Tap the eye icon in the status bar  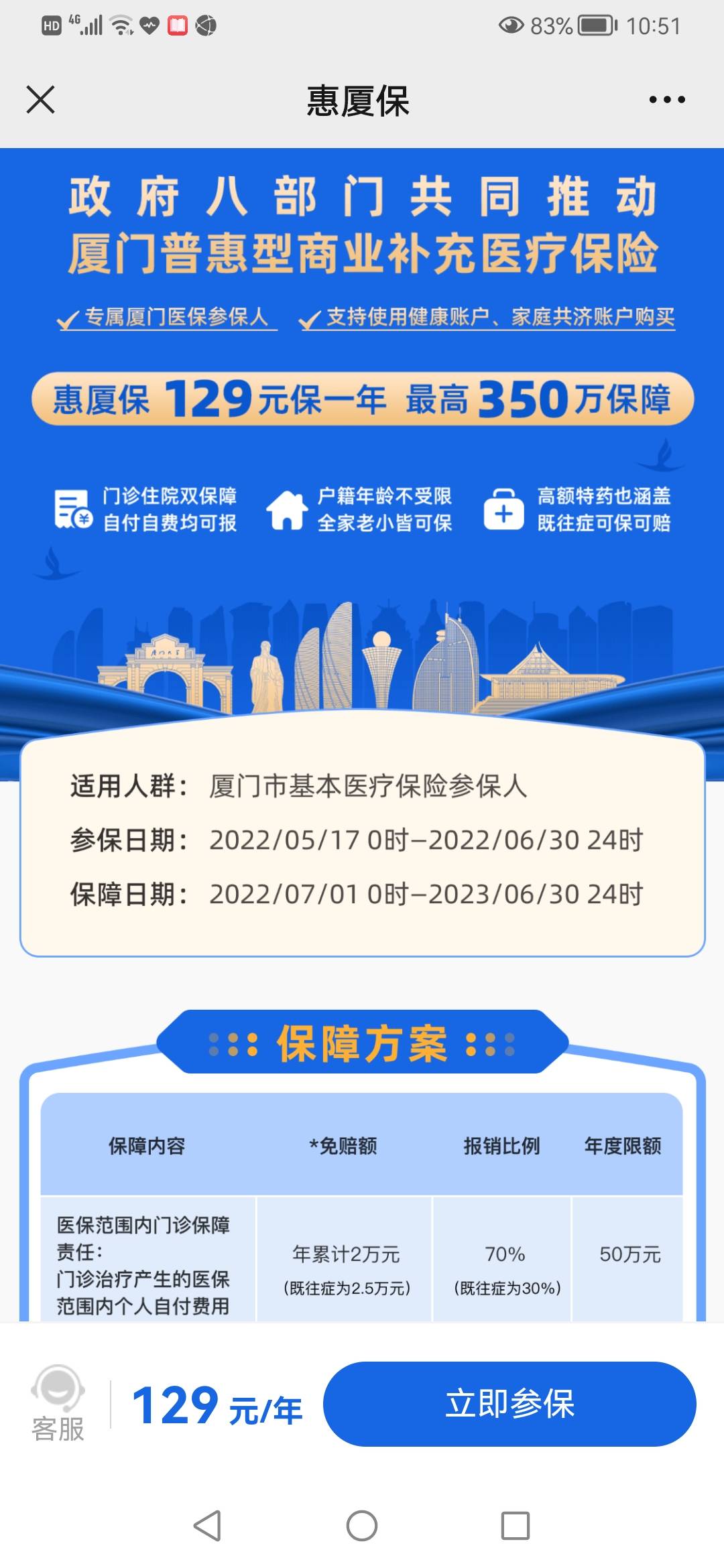[511, 25]
